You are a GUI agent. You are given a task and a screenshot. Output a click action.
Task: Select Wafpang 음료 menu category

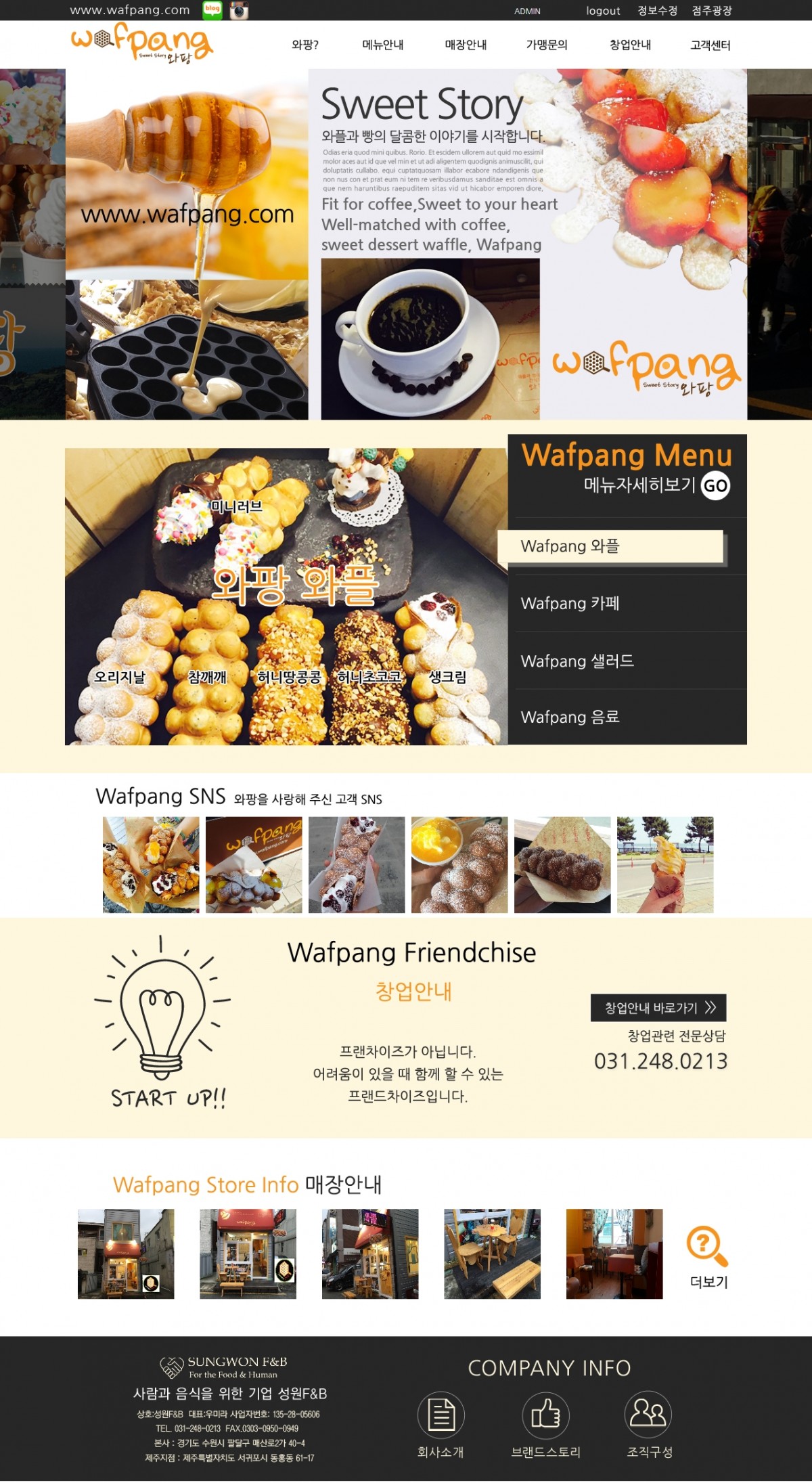(570, 717)
